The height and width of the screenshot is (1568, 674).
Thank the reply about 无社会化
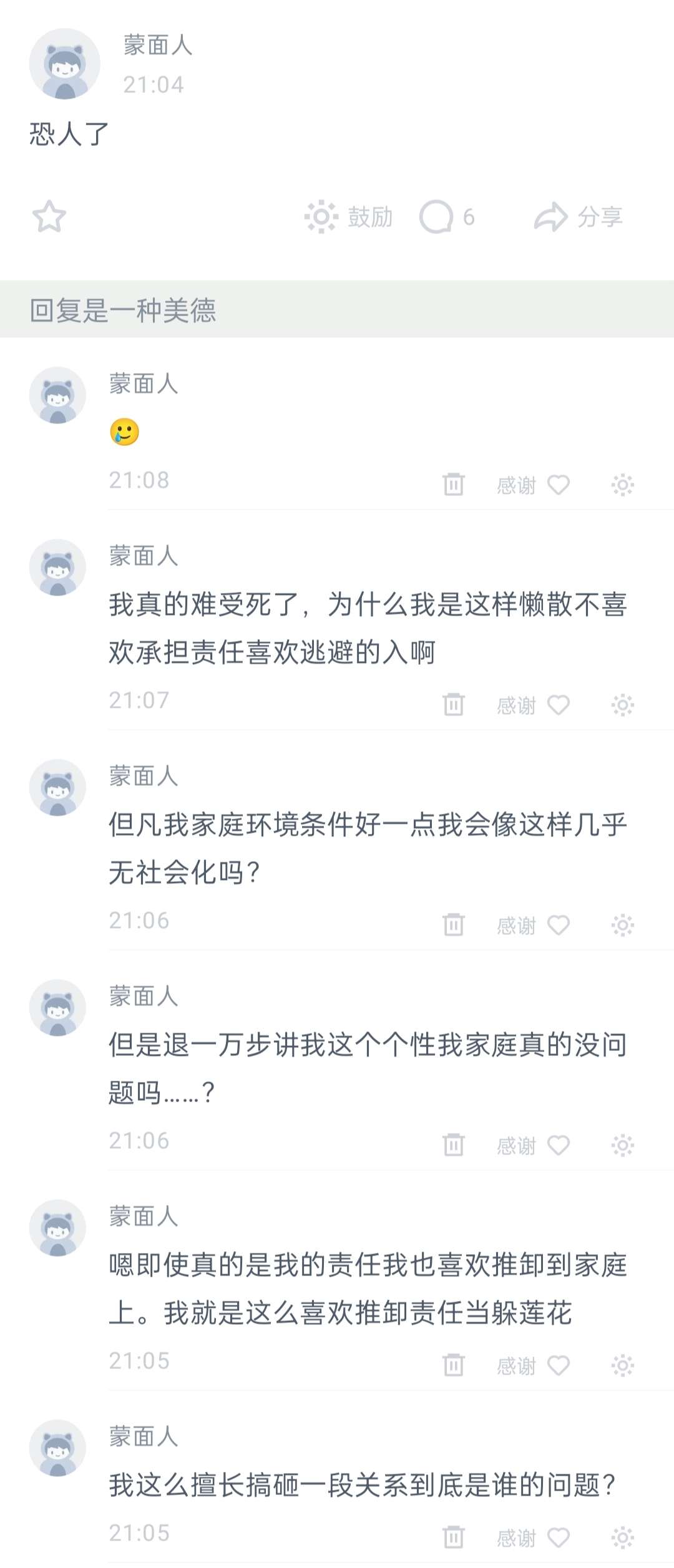pos(533,925)
